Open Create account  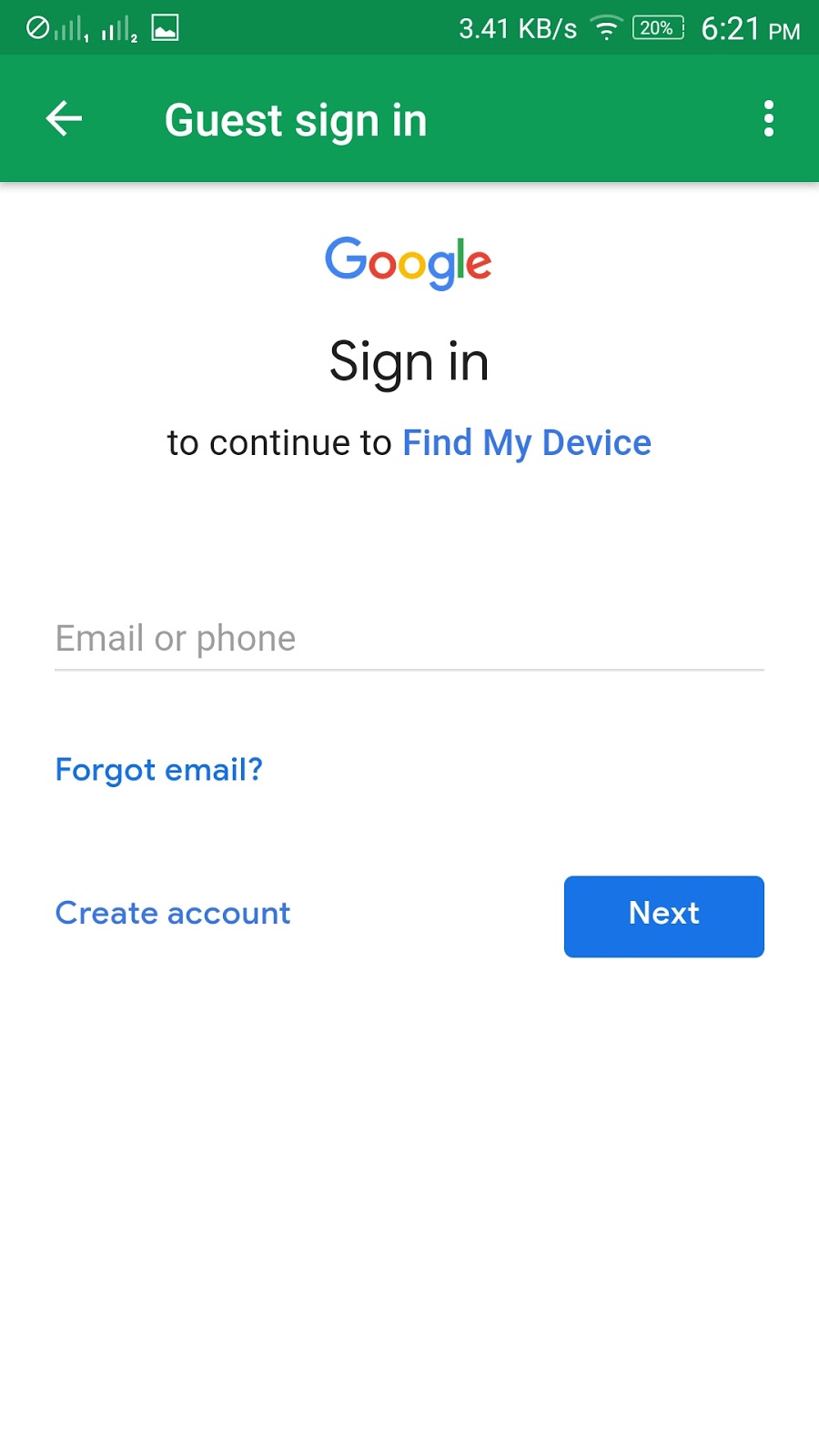point(173,913)
